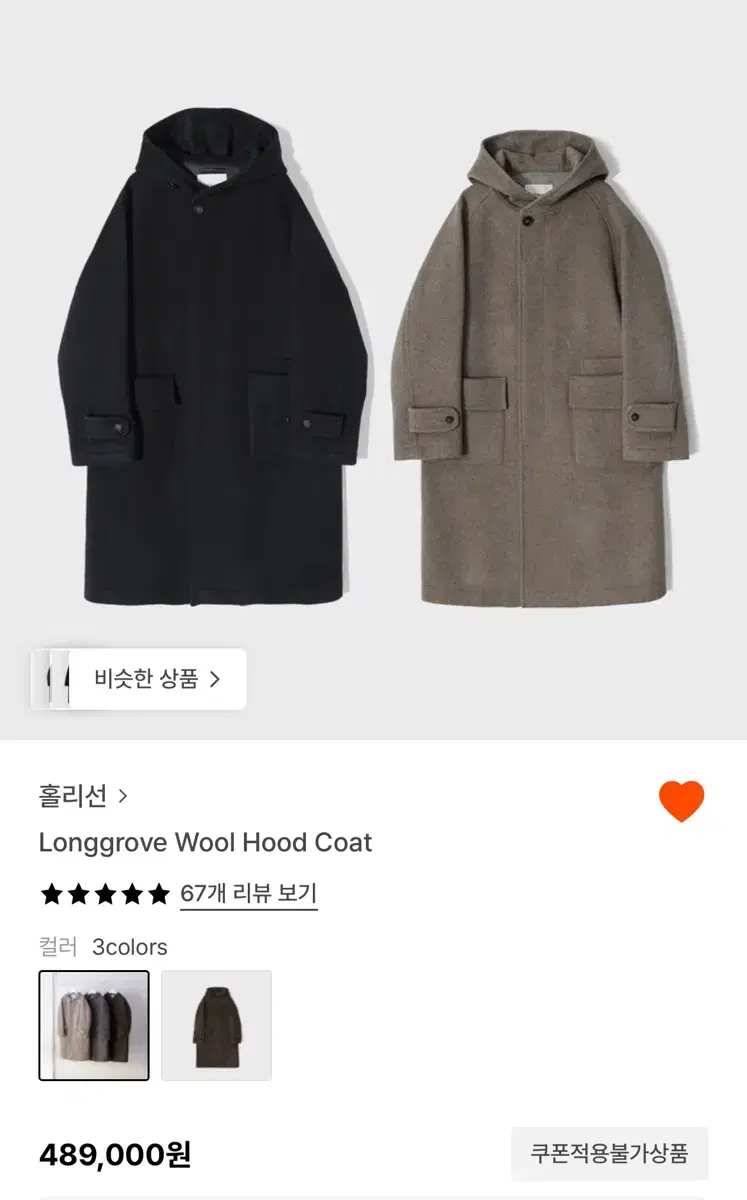Open the reviews via 67개 리뷰 보기
747x1200 pixels.
point(249,895)
